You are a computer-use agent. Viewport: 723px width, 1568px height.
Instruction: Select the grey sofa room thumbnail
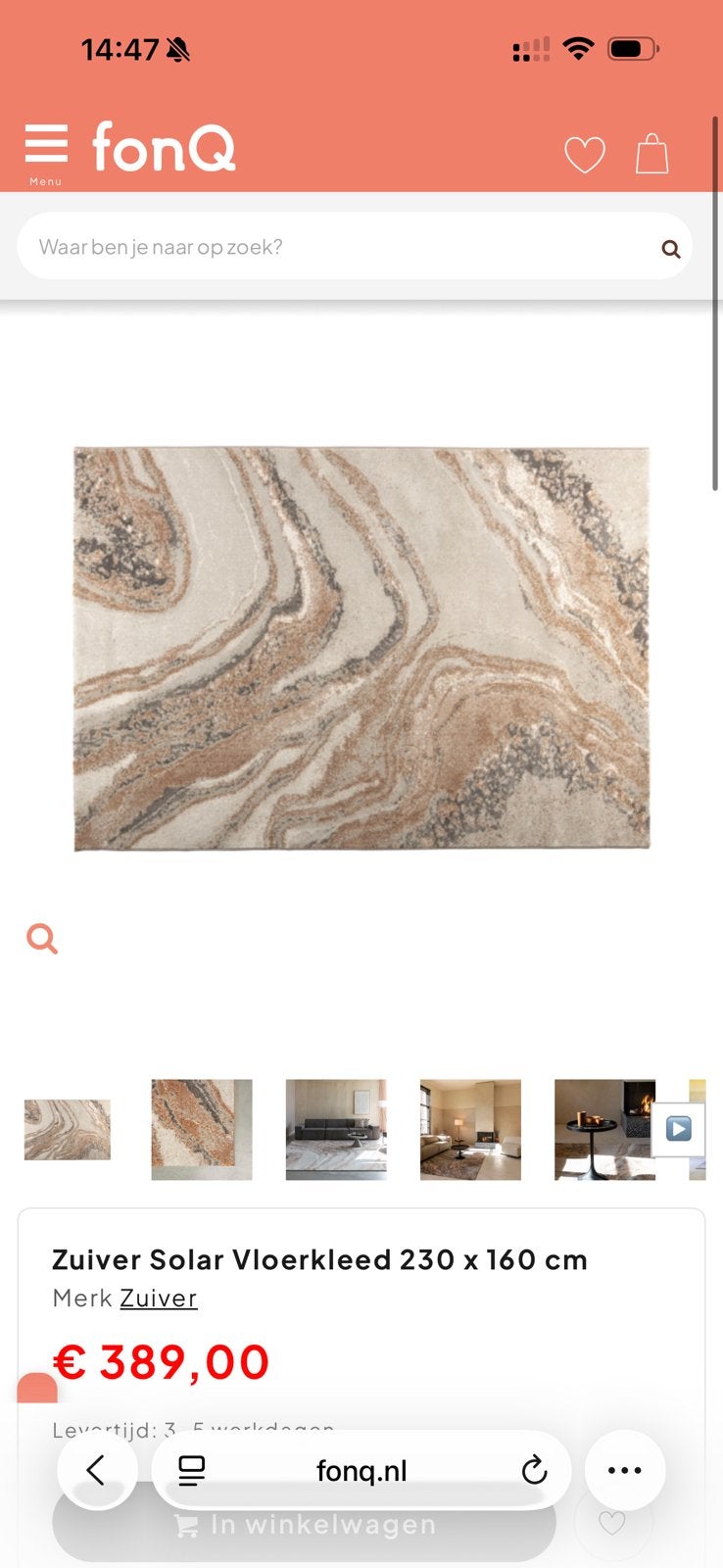point(336,1129)
